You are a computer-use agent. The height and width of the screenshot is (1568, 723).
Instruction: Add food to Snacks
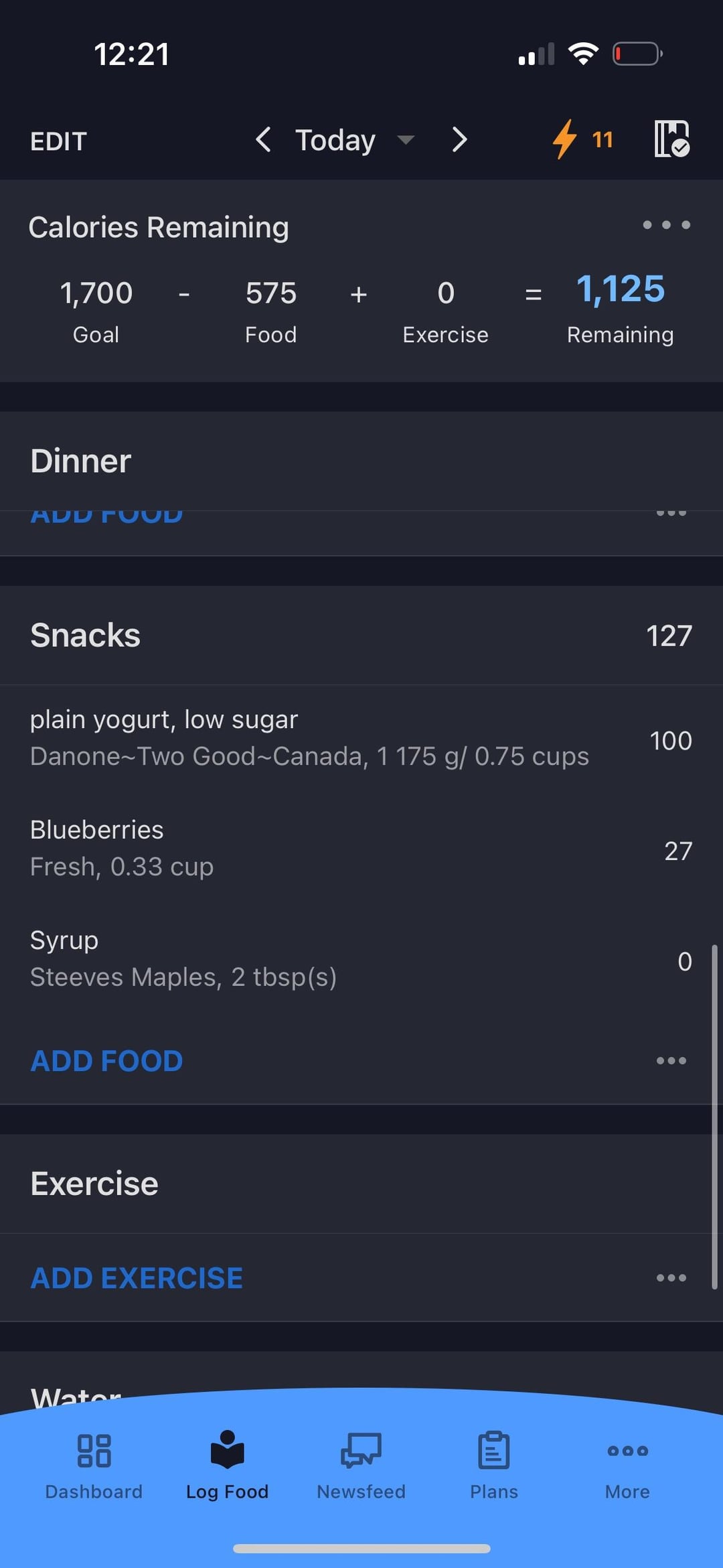pos(106,1060)
